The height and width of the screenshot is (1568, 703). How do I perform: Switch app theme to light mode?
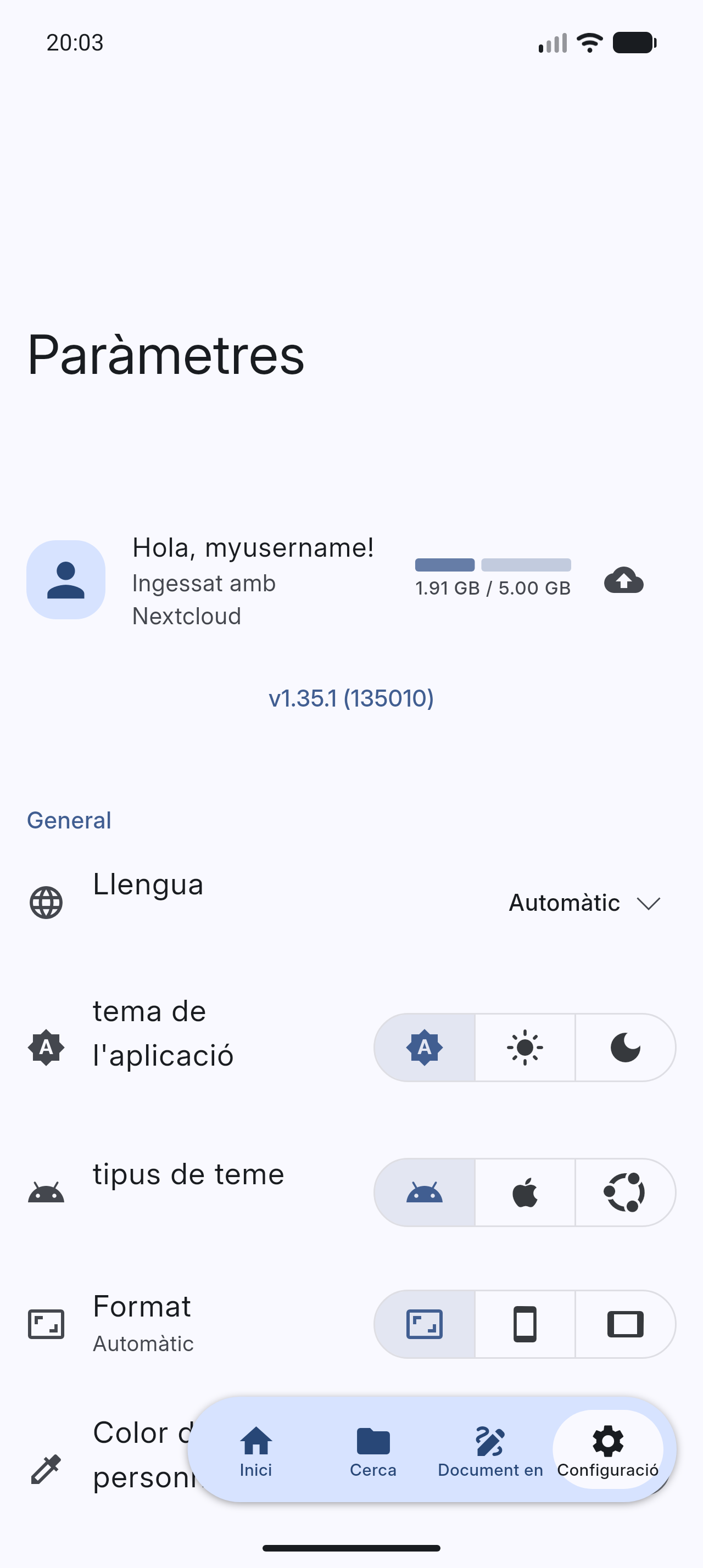525,1047
